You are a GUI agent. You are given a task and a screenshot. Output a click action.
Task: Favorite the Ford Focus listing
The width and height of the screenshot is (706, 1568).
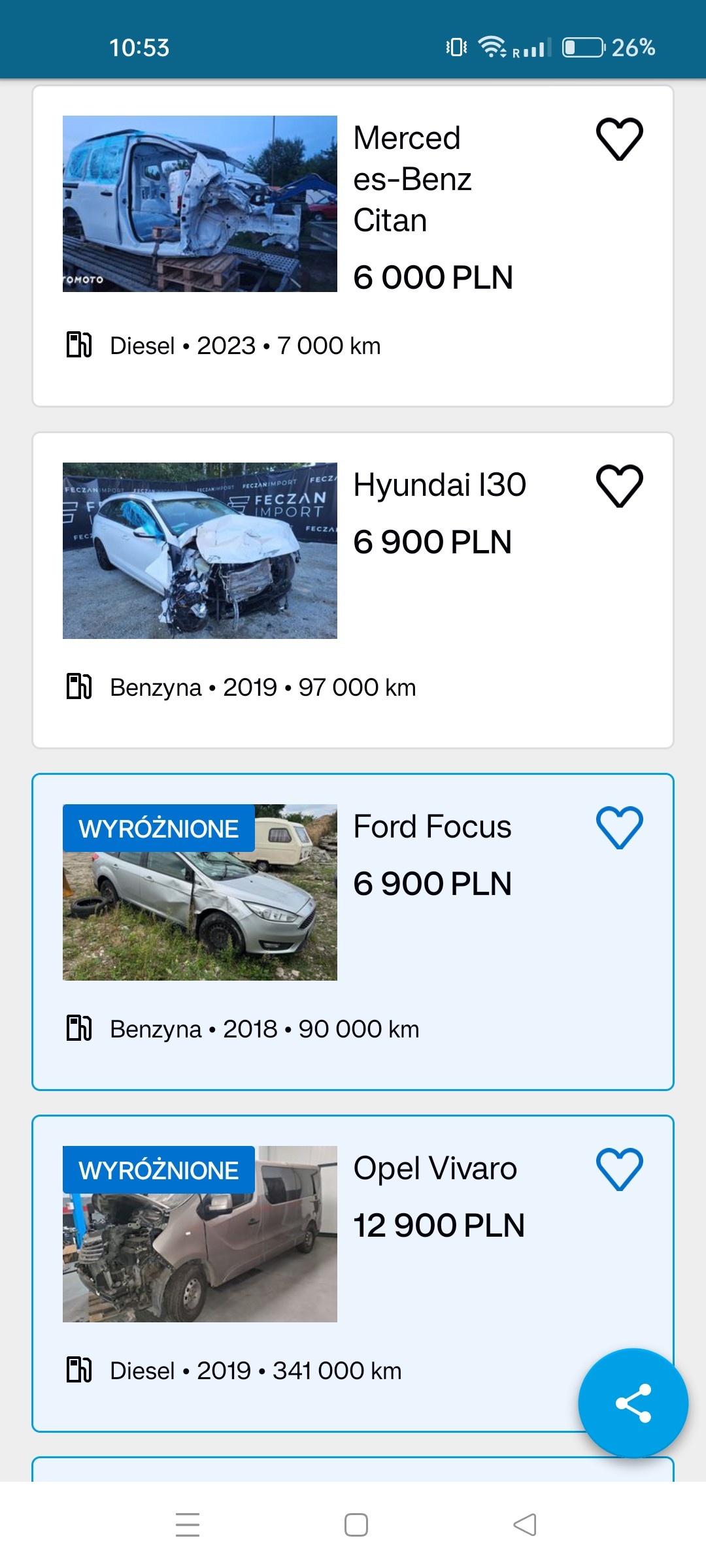click(x=619, y=826)
